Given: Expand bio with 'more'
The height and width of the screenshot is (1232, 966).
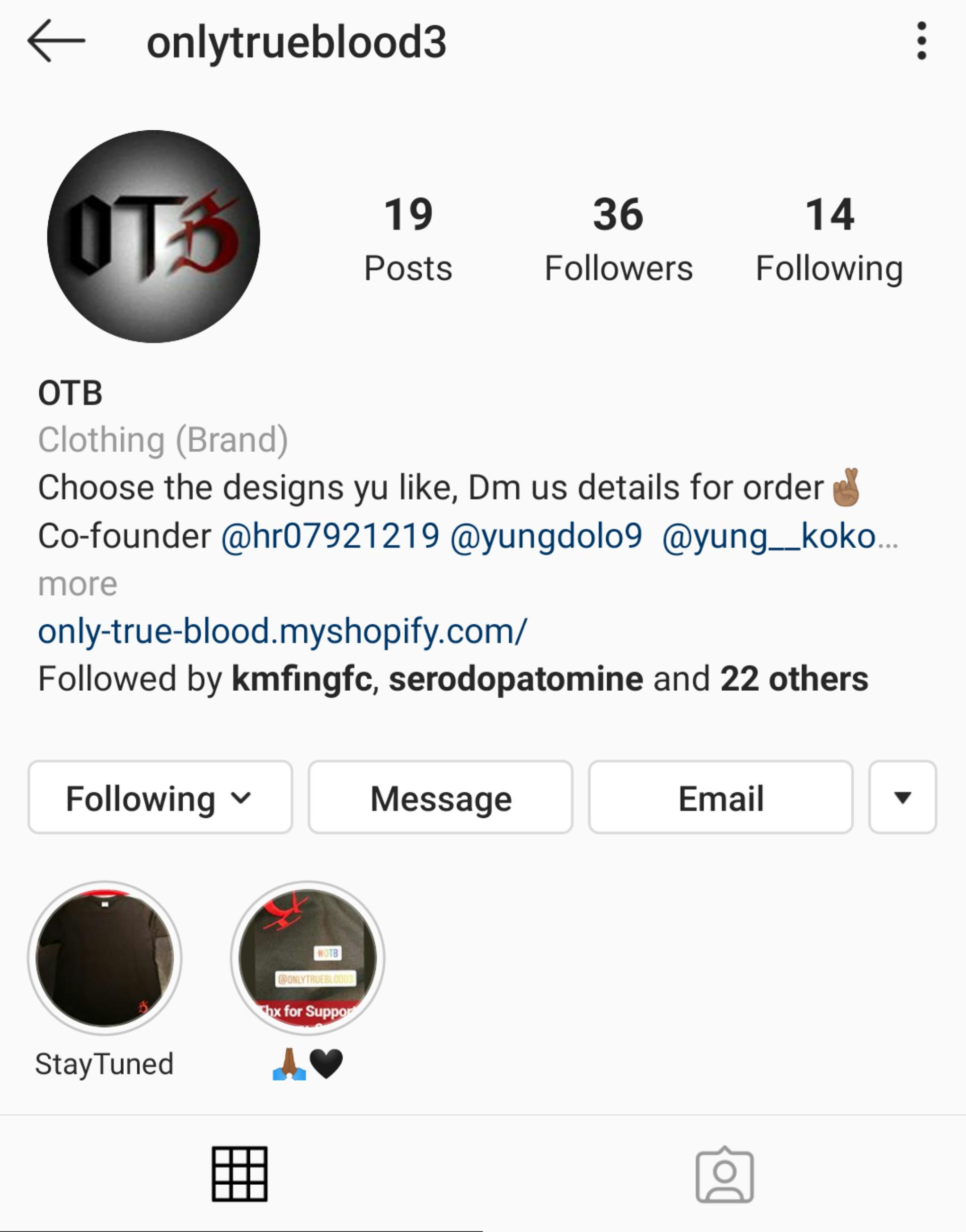Looking at the screenshot, I should tap(78, 584).
